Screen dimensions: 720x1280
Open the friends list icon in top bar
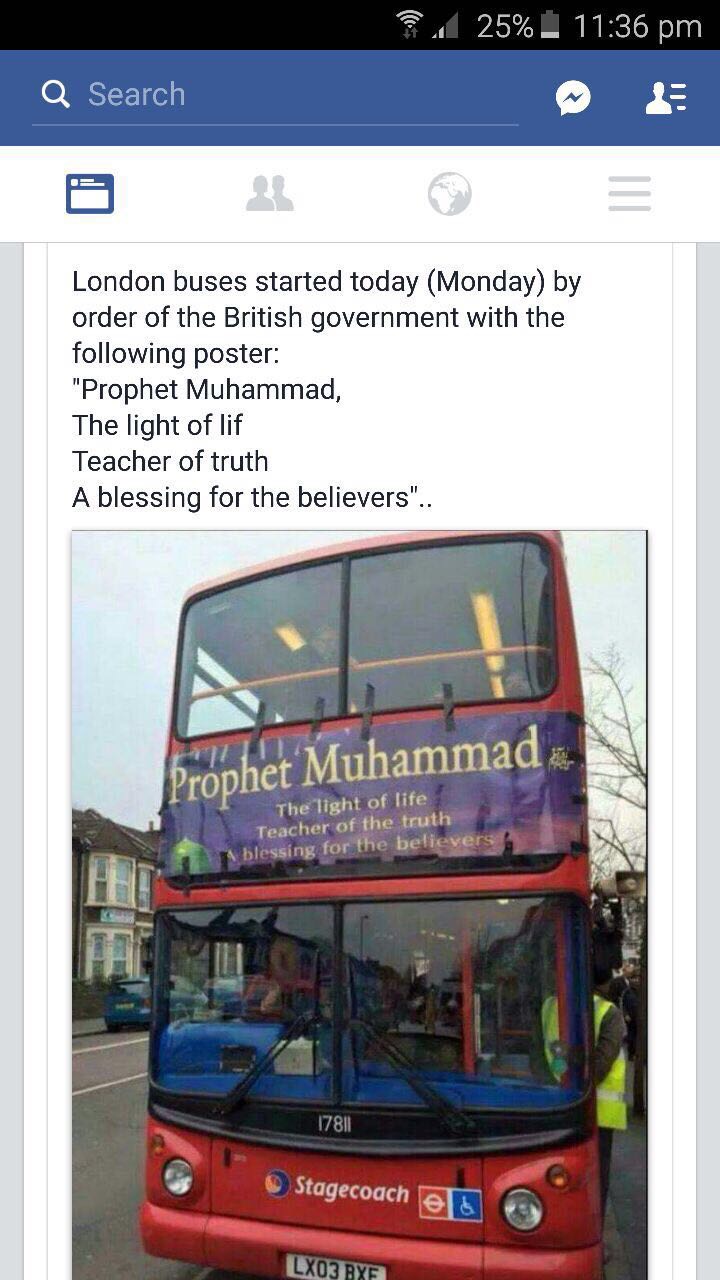pos(665,97)
